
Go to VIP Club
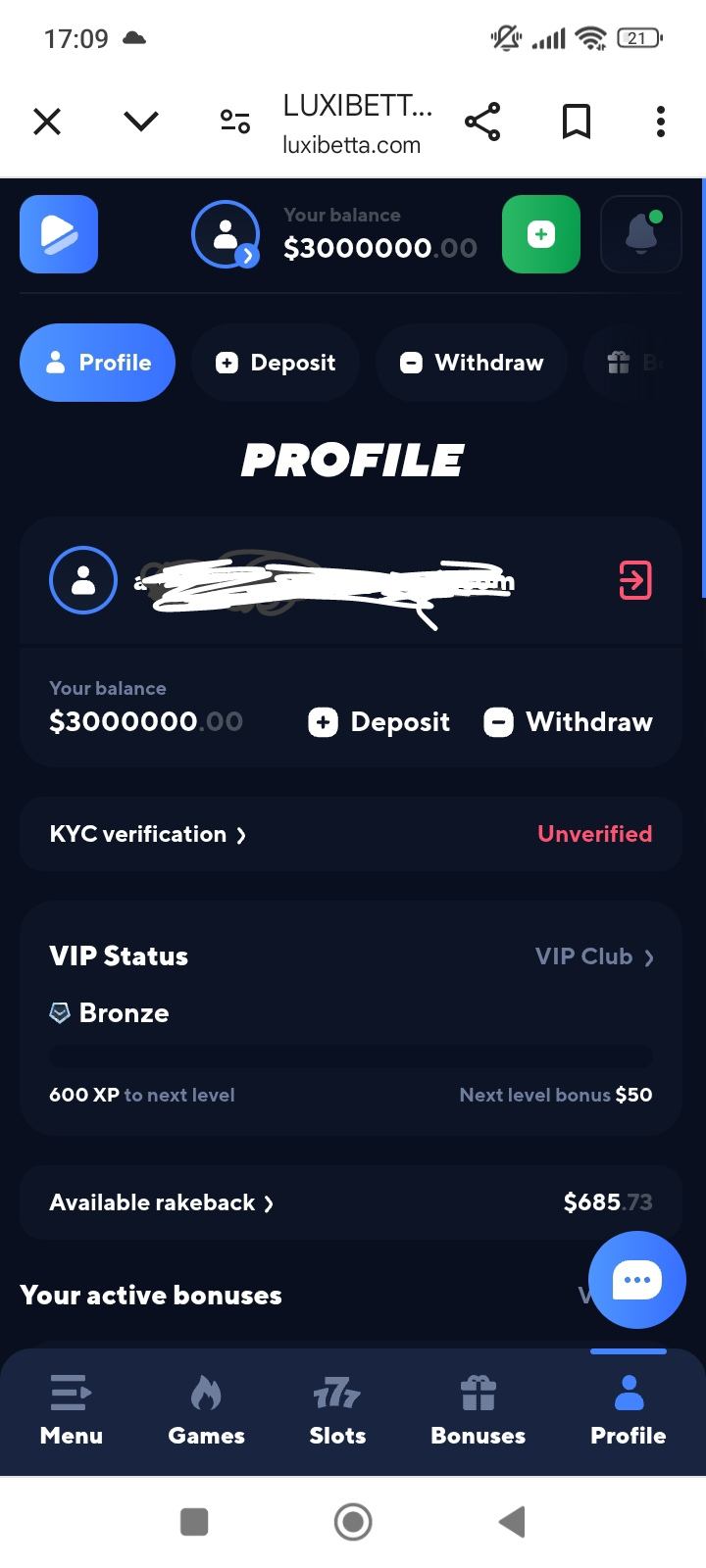click(x=594, y=956)
